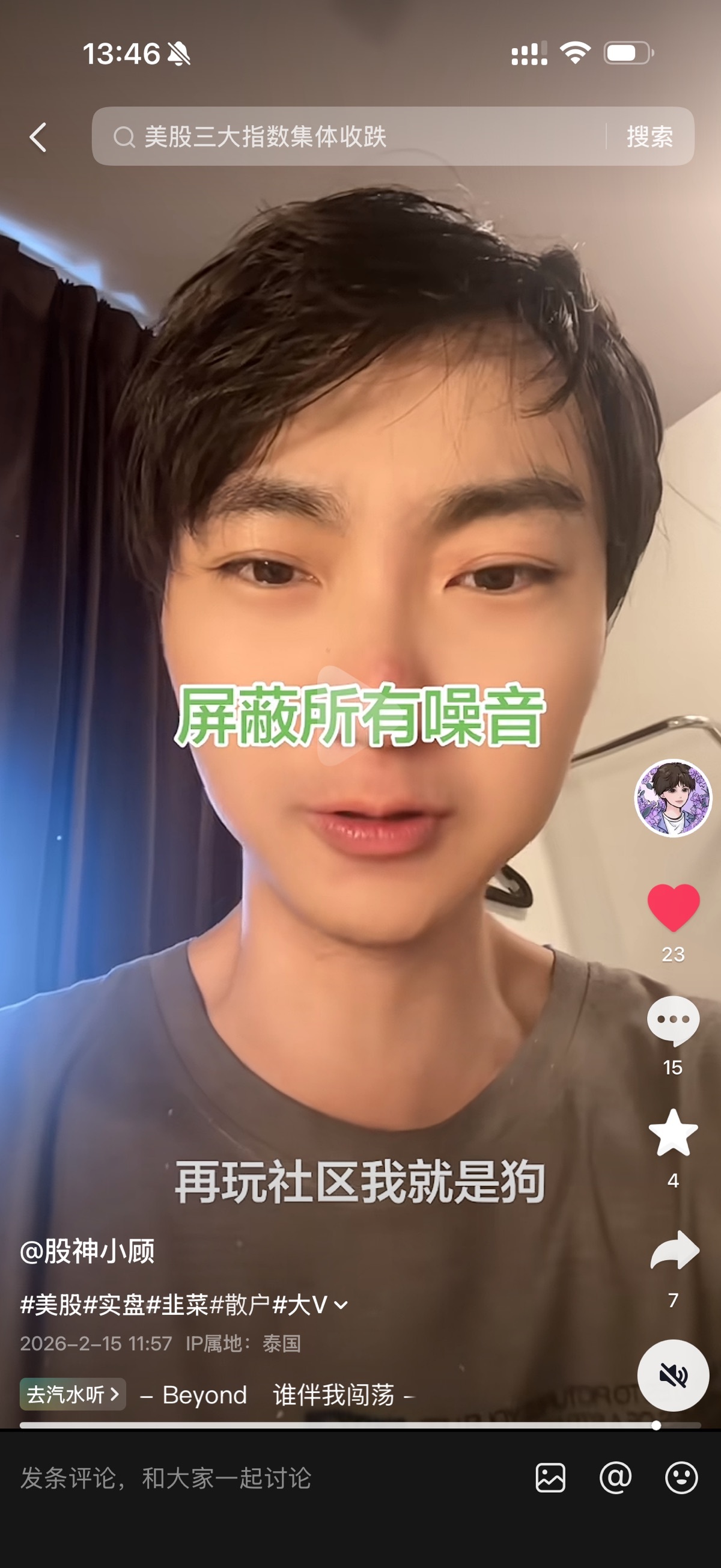Open the emoji picker icon
The width and height of the screenshot is (721, 1568).
tap(681, 1478)
